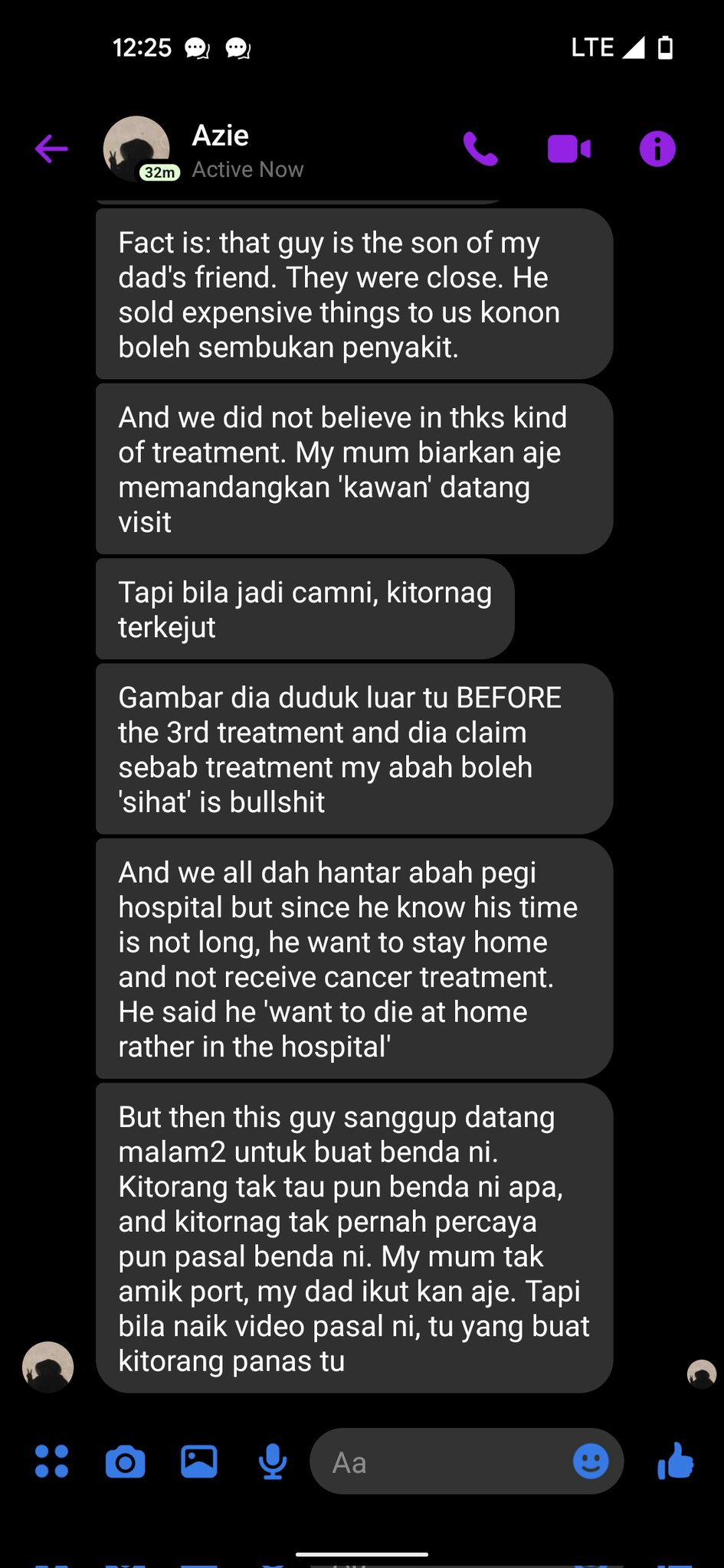Screen dimensions: 724x1568
Task: Tap the Aa message input field
Action: click(x=444, y=1462)
